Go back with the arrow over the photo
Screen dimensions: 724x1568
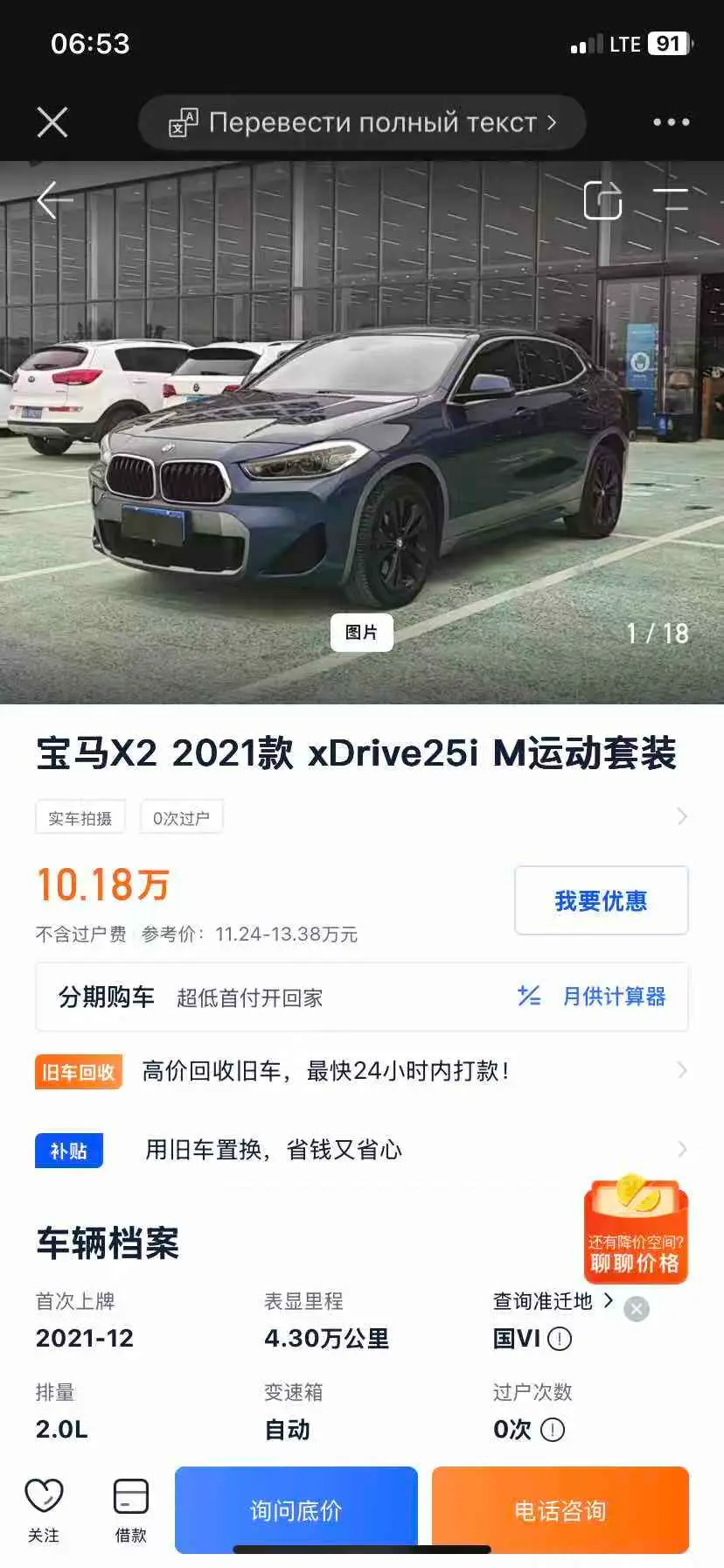pos(54,200)
